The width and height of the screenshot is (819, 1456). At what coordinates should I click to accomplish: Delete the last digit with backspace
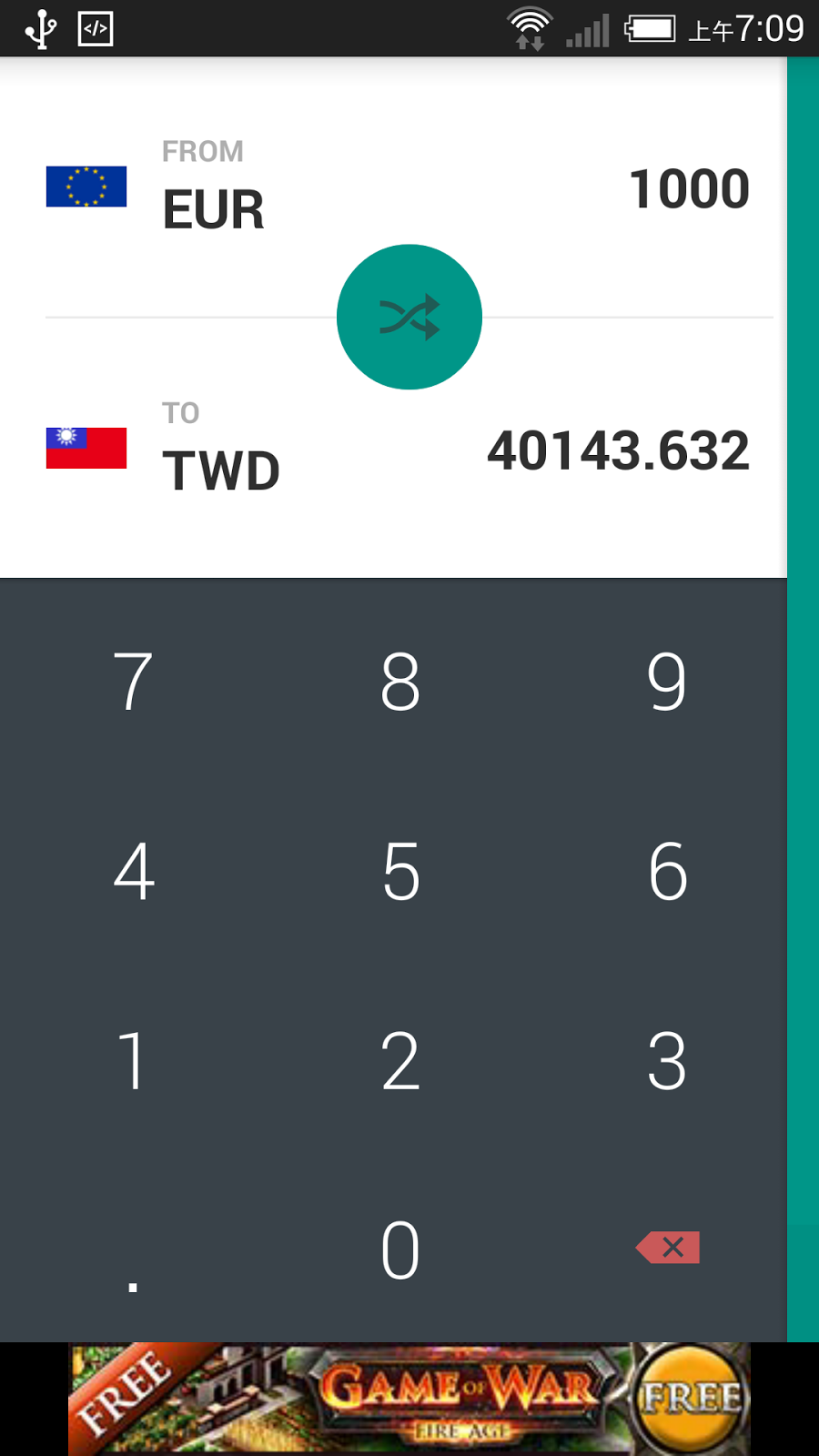tap(668, 1248)
